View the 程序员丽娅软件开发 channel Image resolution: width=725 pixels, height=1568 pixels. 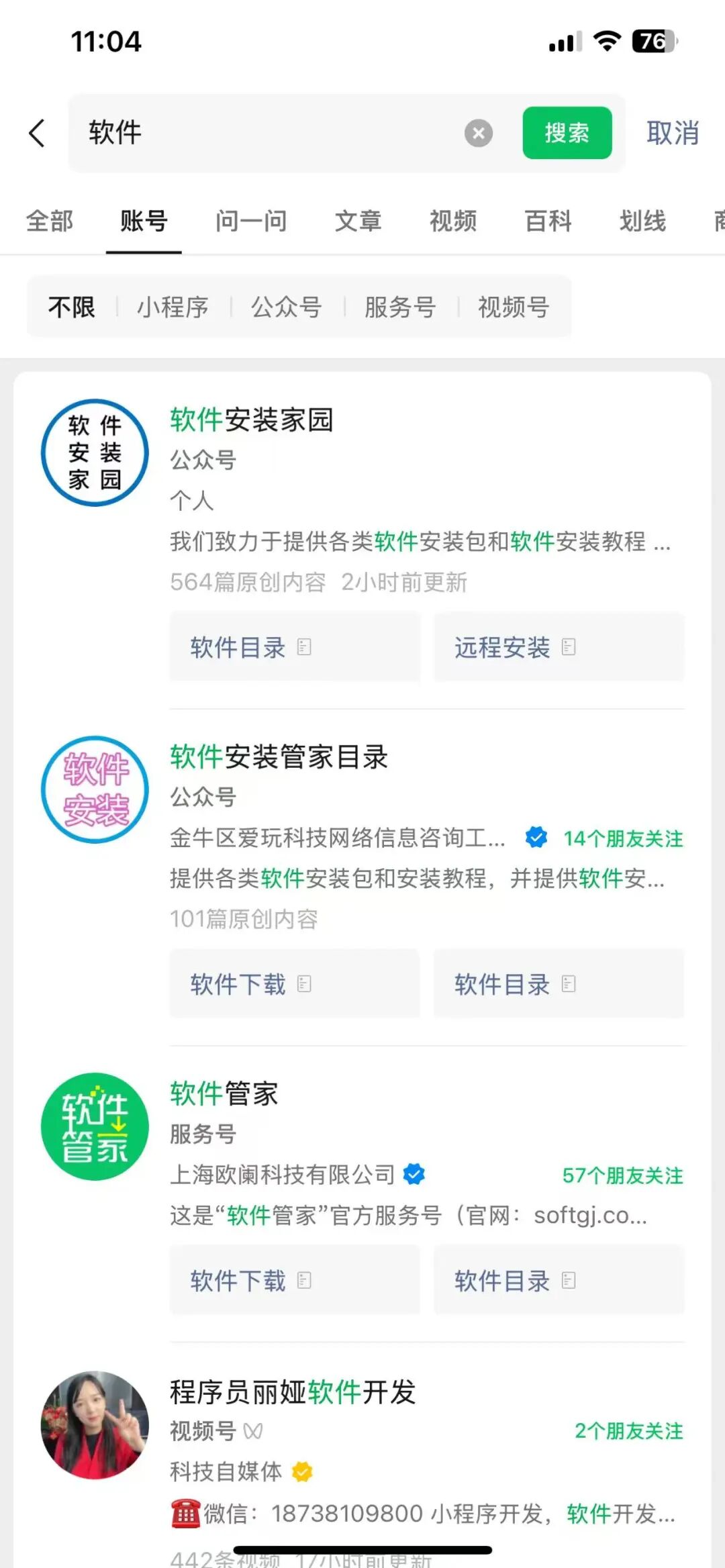click(x=293, y=1392)
